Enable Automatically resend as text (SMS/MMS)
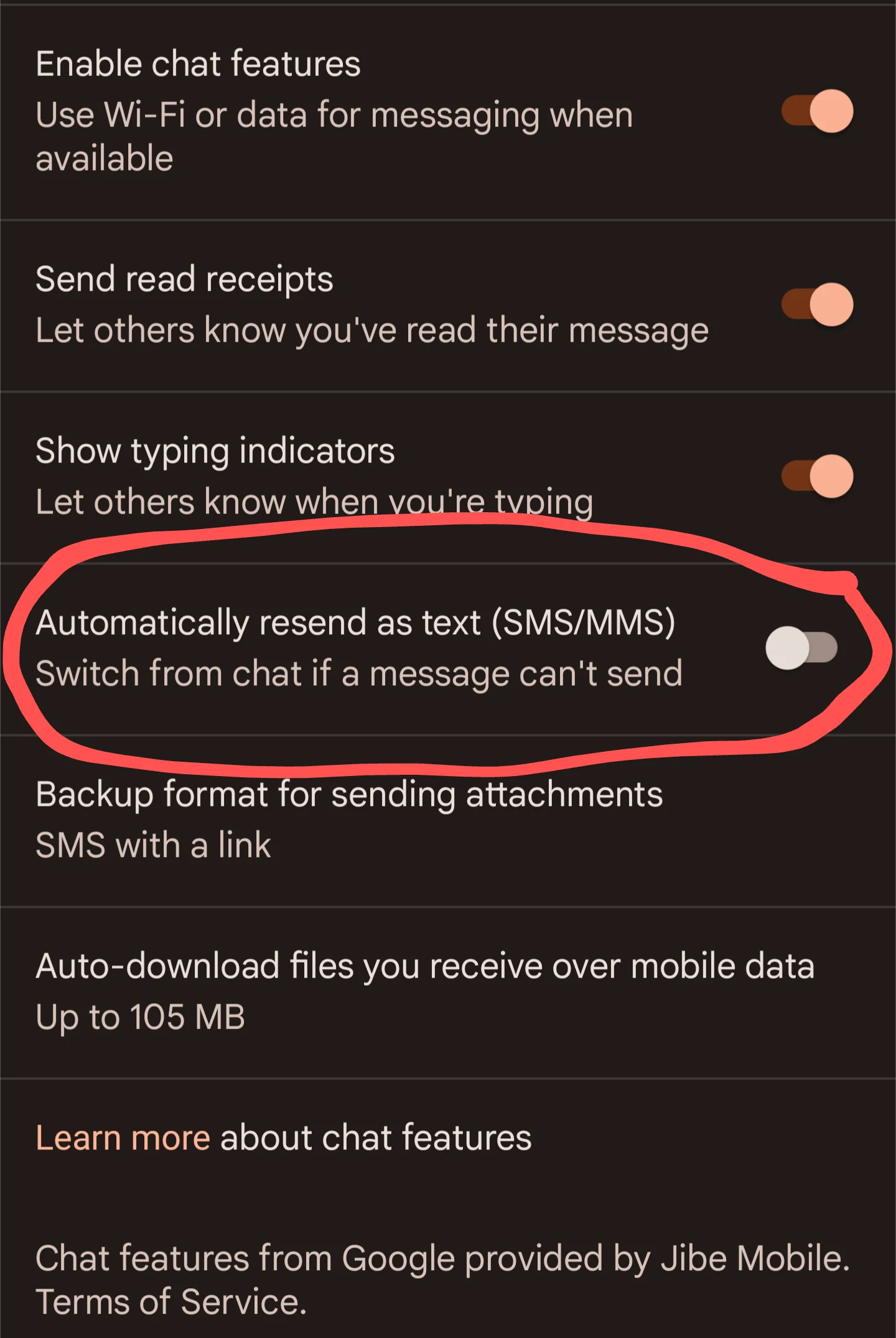The width and height of the screenshot is (896, 1338). click(801, 648)
